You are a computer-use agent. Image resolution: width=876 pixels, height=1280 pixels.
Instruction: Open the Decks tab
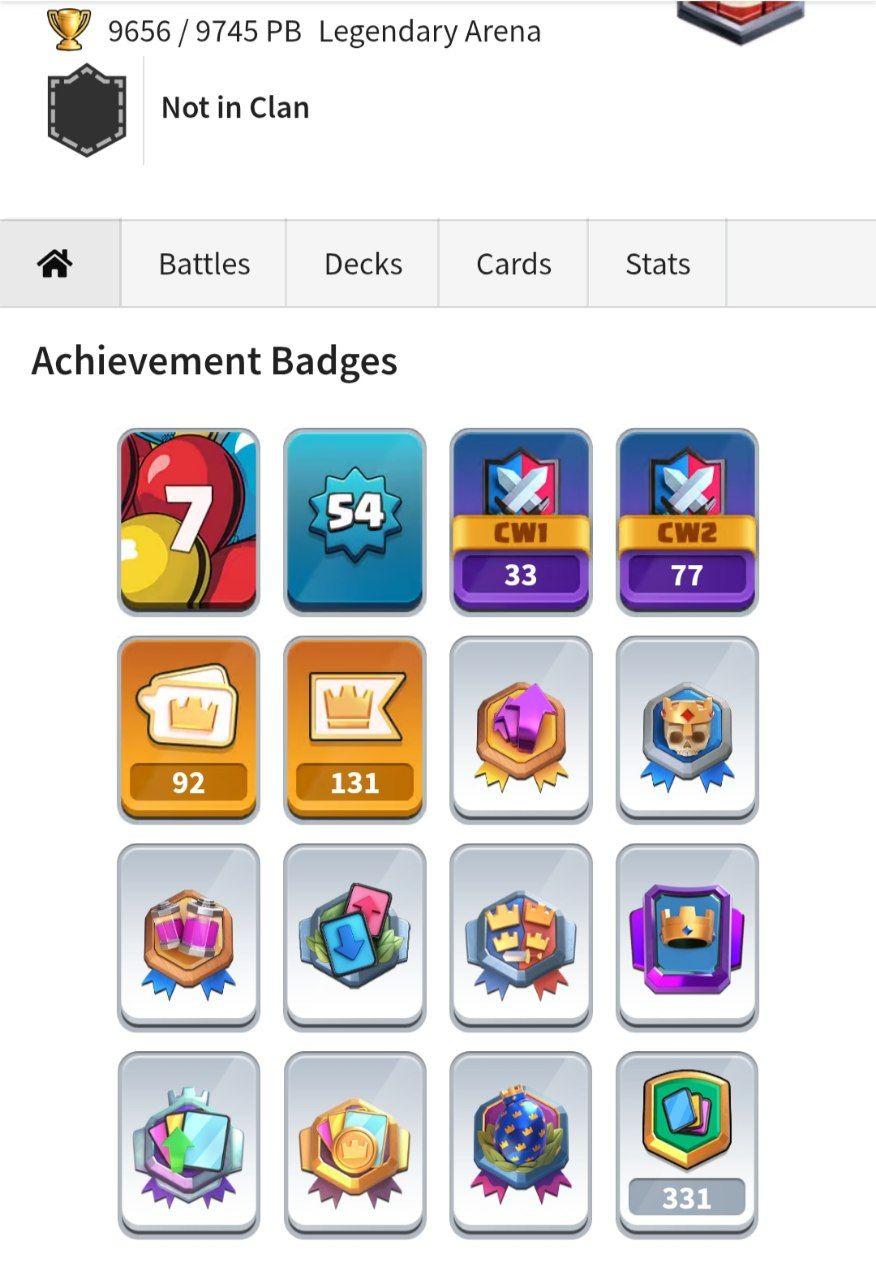[362, 264]
